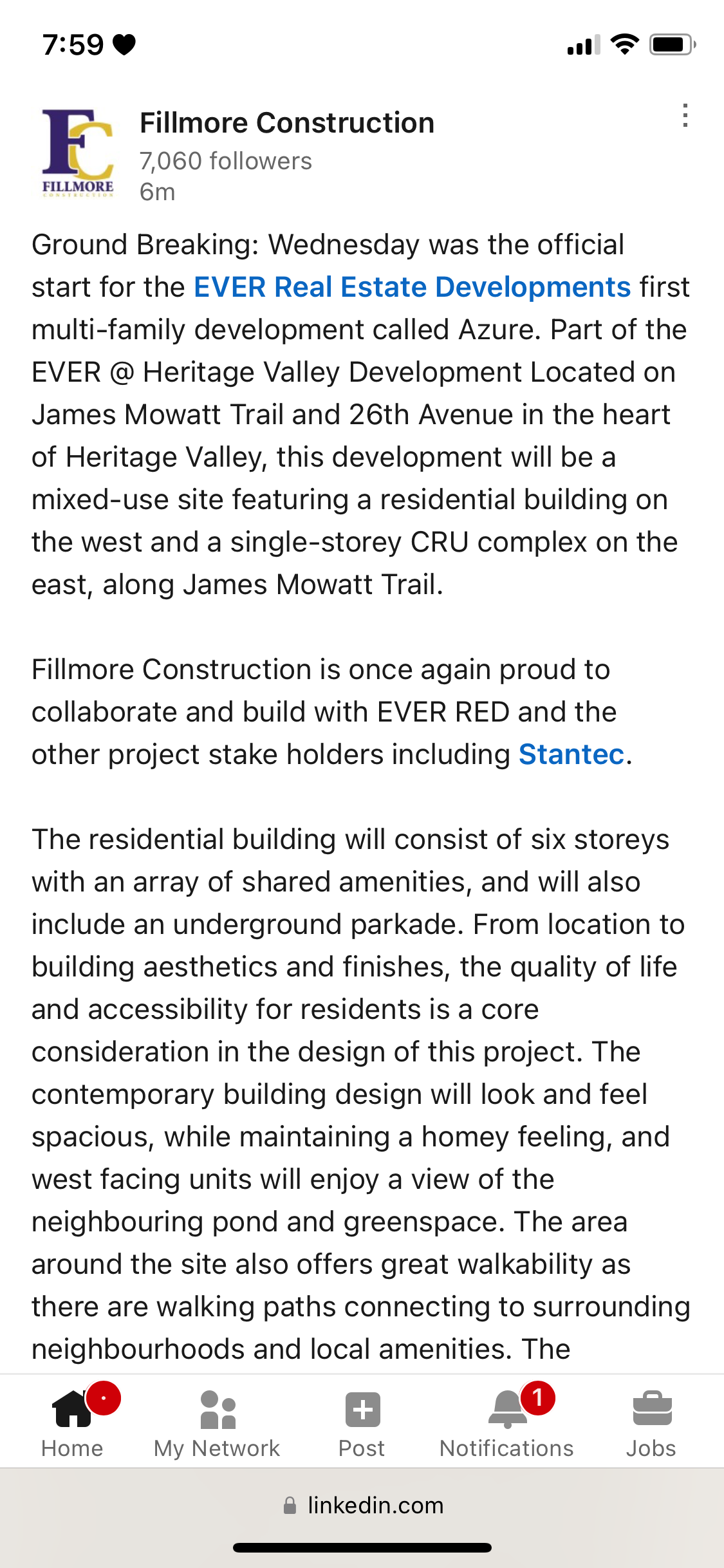
Task: Open the post's three-dot overflow menu
Action: [x=685, y=117]
